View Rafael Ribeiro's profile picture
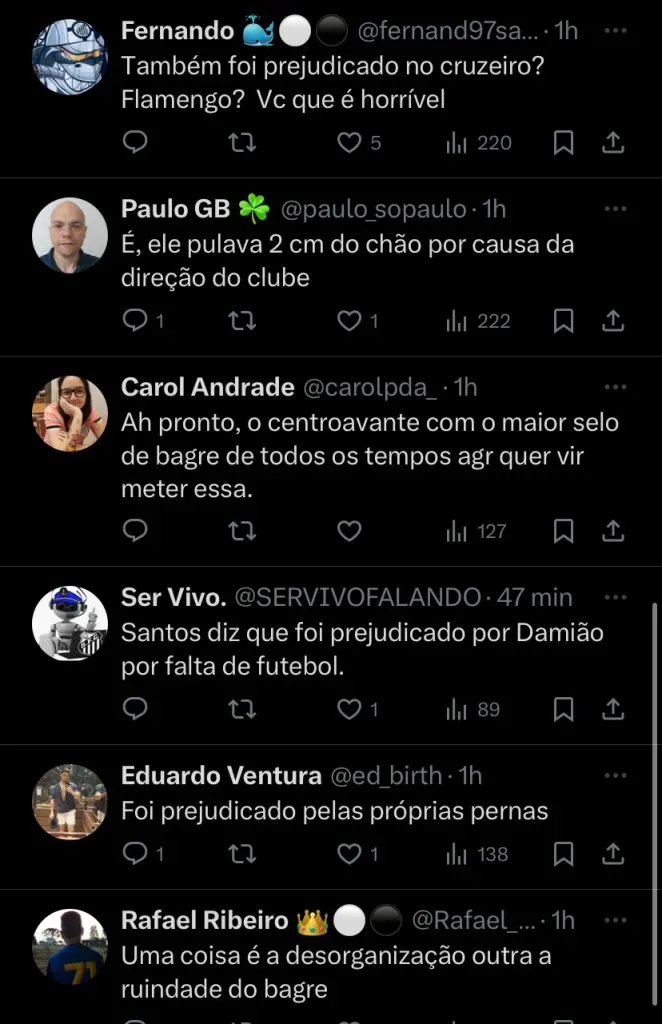 [x=70, y=946]
